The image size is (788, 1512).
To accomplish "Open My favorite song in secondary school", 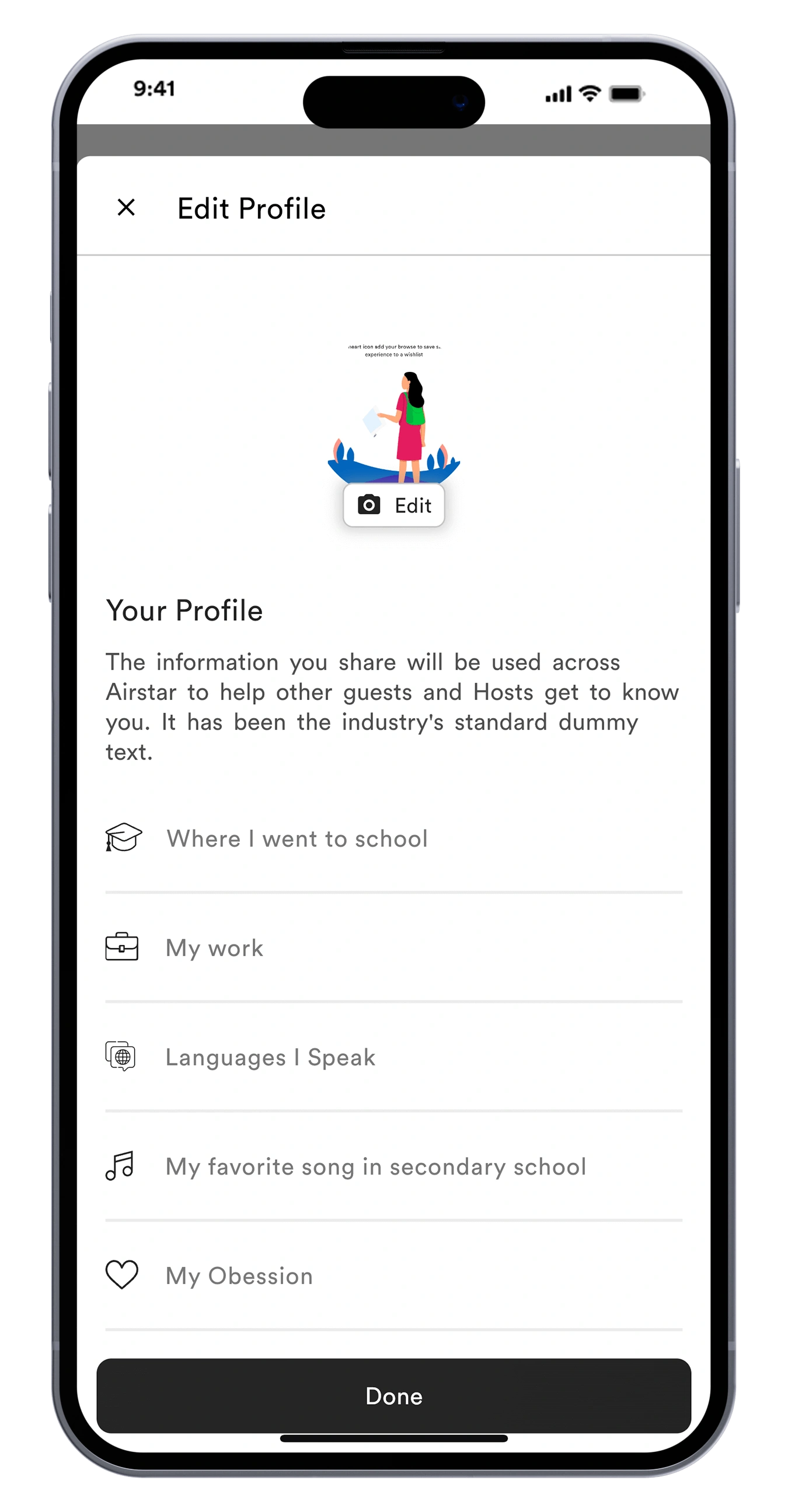I will tap(375, 1166).
